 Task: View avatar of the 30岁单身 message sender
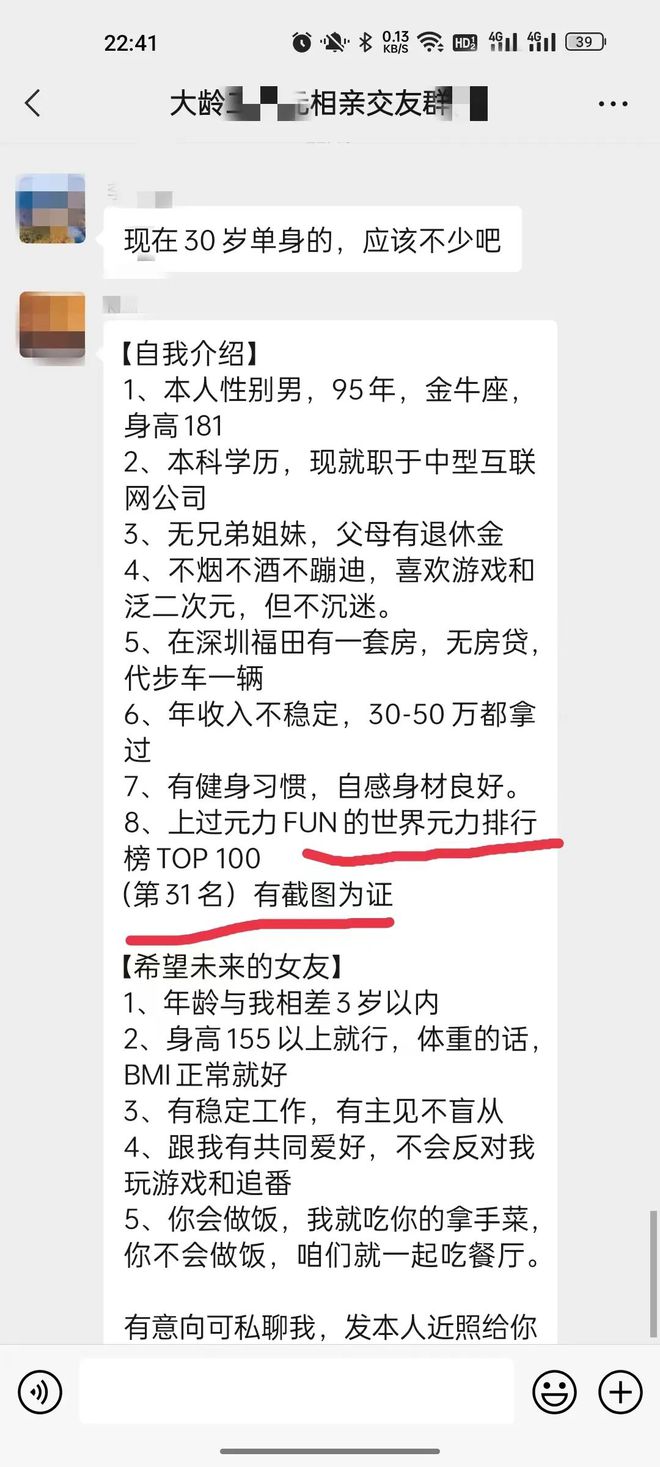(x=52, y=208)
